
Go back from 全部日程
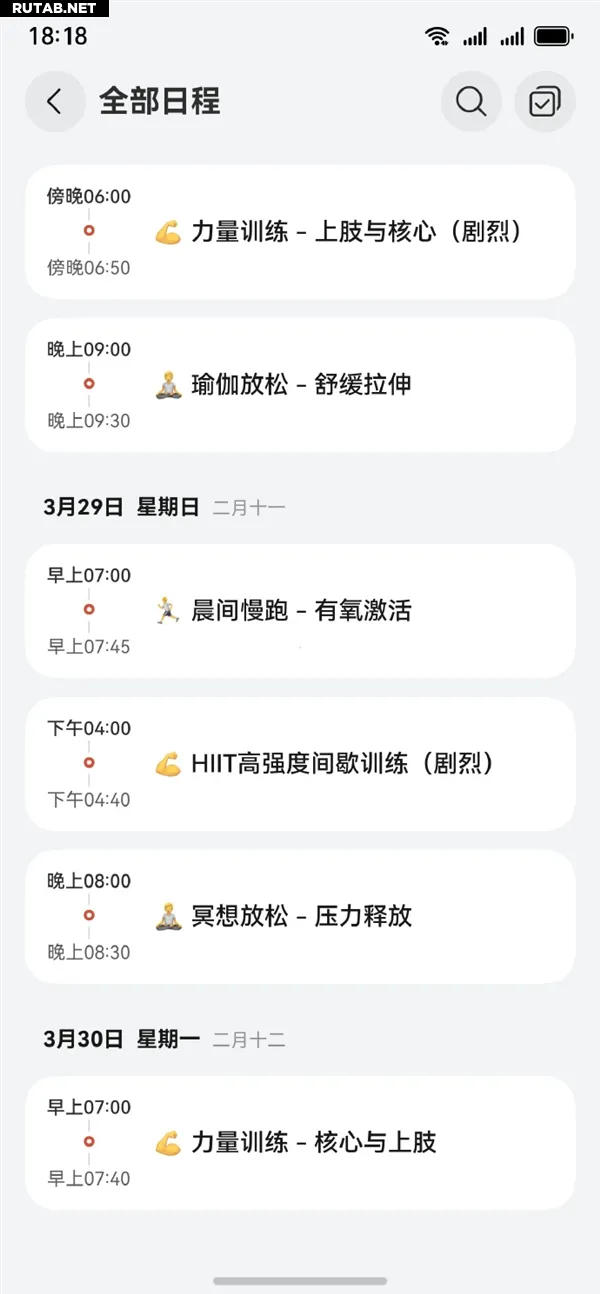(55, 101)
